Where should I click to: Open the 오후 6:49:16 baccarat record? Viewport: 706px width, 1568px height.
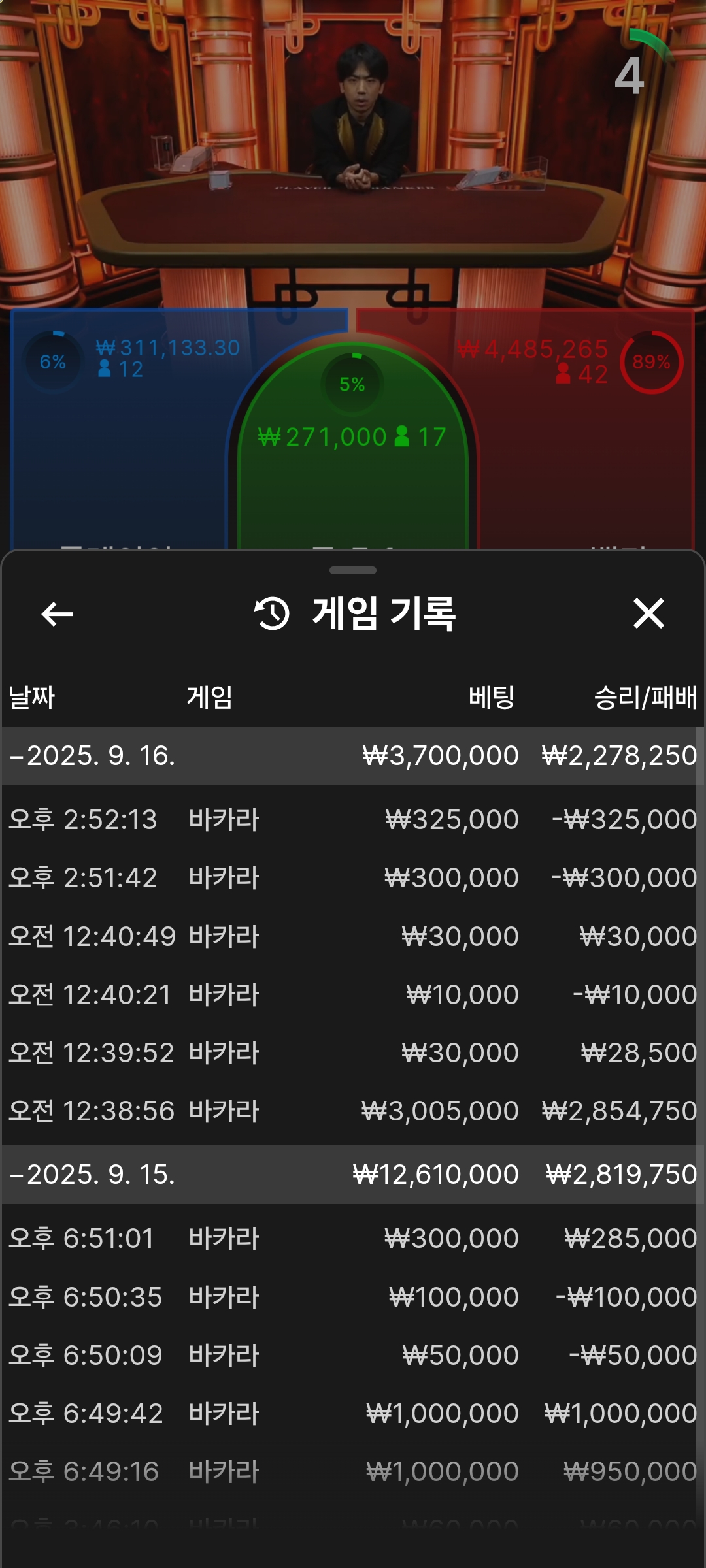pyautogui.click(x=353, y=1471)
